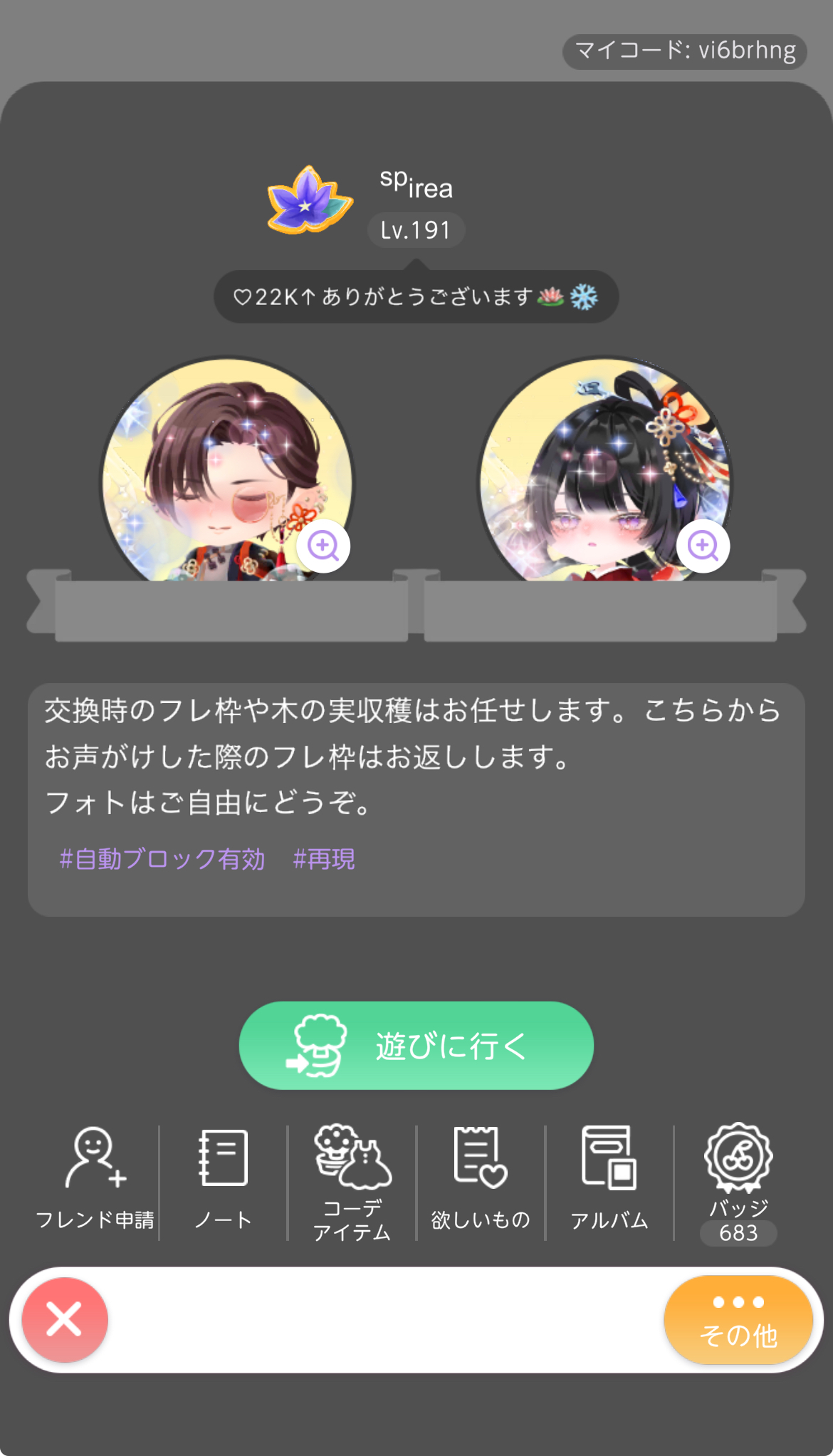This screenshot has width=833, height=1456.
Task: Tap the #自動ブロック有効 hashtag
Action: coord(162,859)
